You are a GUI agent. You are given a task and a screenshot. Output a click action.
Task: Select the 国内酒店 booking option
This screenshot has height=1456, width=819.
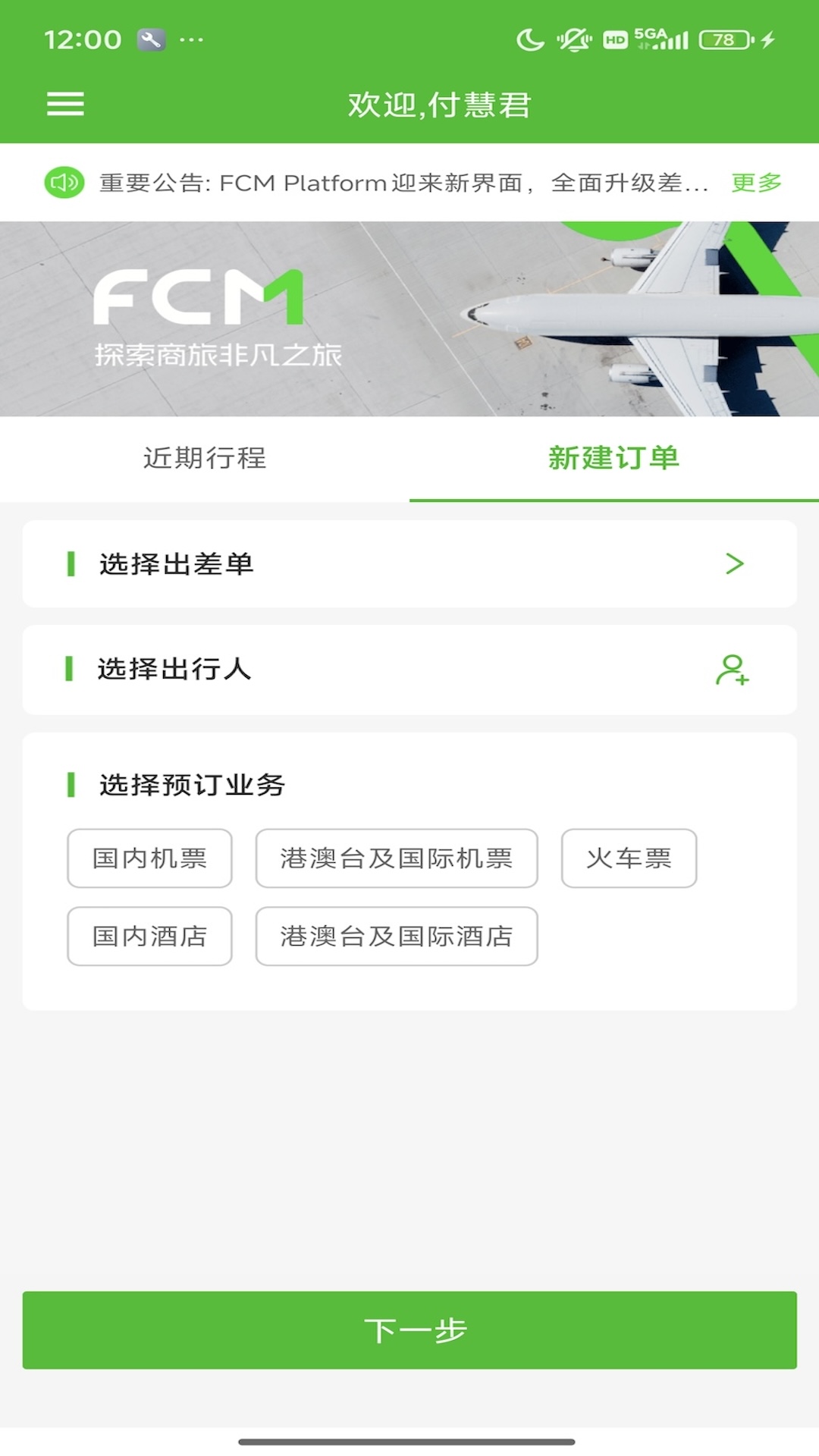(149, 937)
